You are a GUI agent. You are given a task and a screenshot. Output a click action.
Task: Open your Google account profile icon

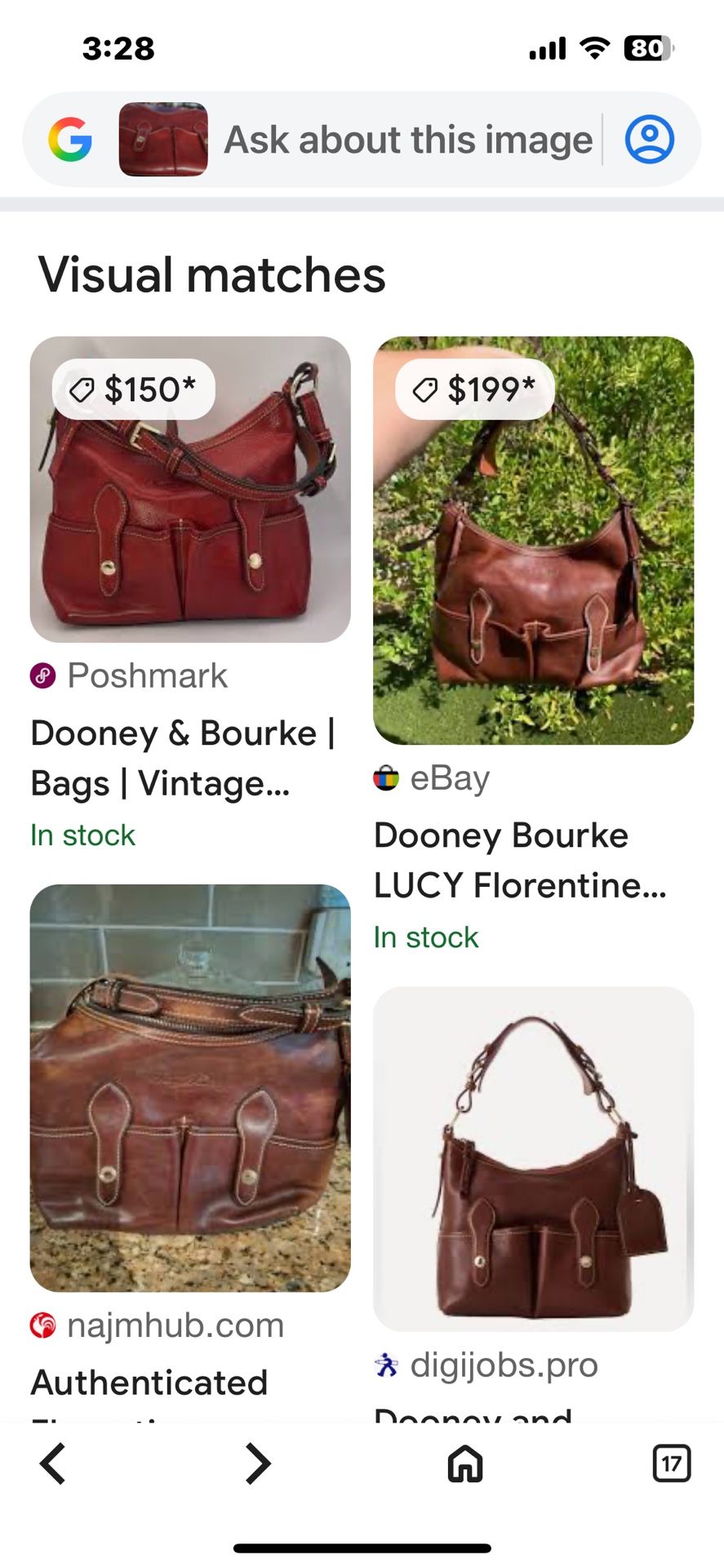(x=649, y=139)
